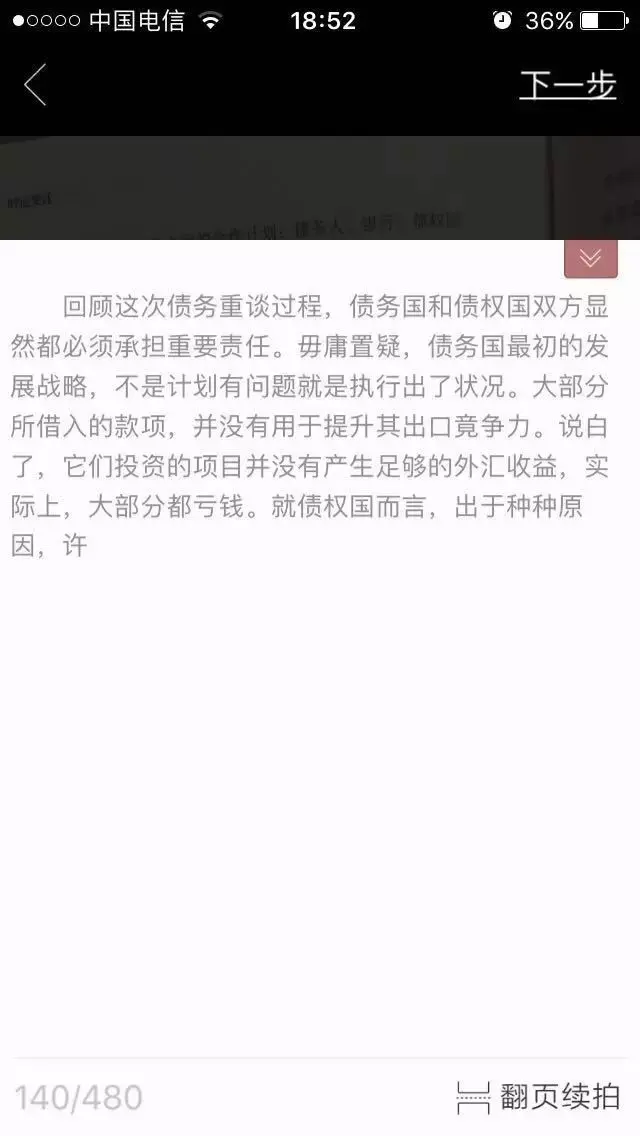Collapse the text panel with the red chevron

[x=591, y=259]
